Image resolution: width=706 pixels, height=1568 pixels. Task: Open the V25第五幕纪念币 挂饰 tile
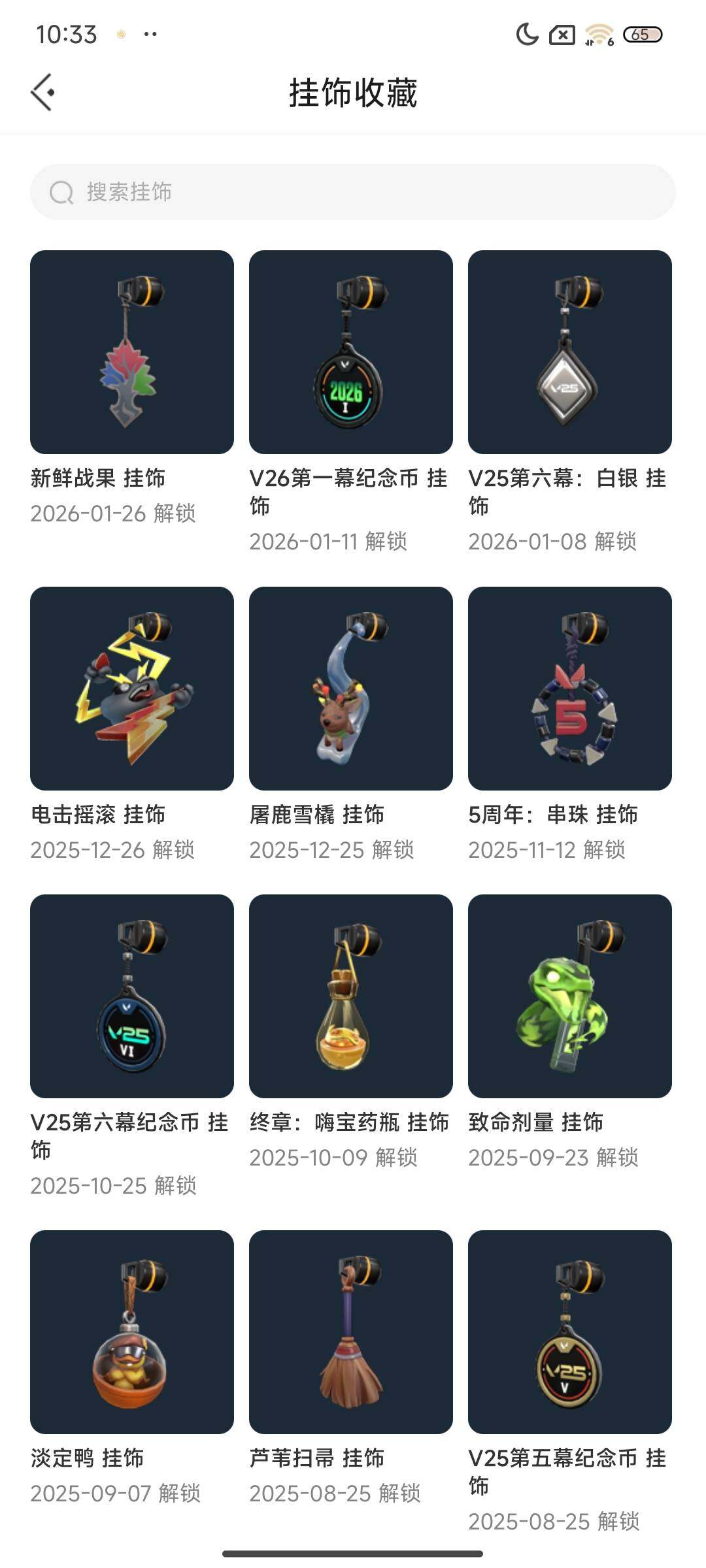pyautogui.click(x=570, y=1332)
